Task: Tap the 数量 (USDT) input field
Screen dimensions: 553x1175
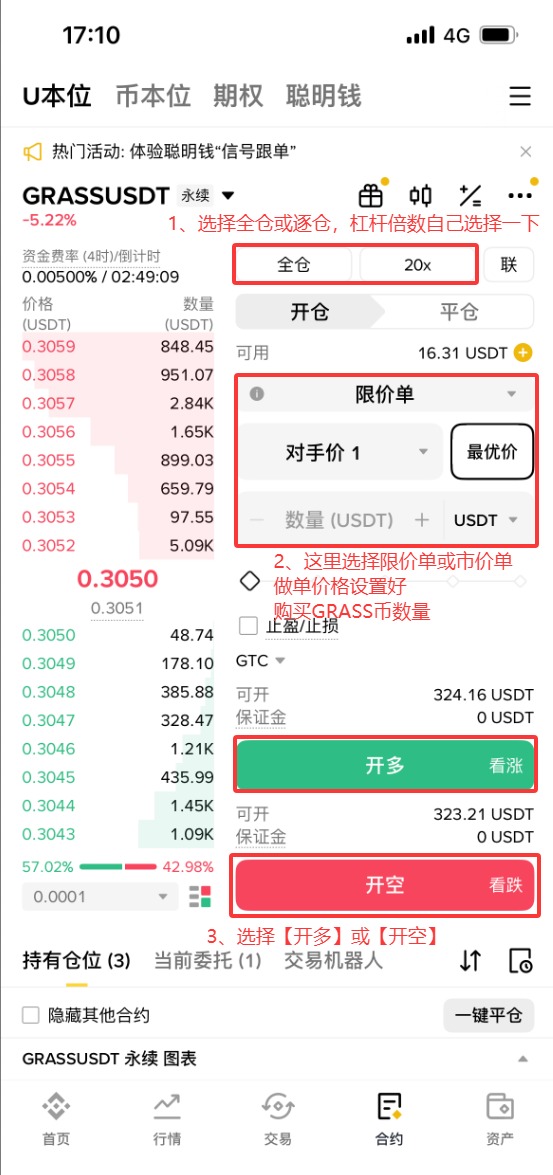Action: (x=339, y=519)
